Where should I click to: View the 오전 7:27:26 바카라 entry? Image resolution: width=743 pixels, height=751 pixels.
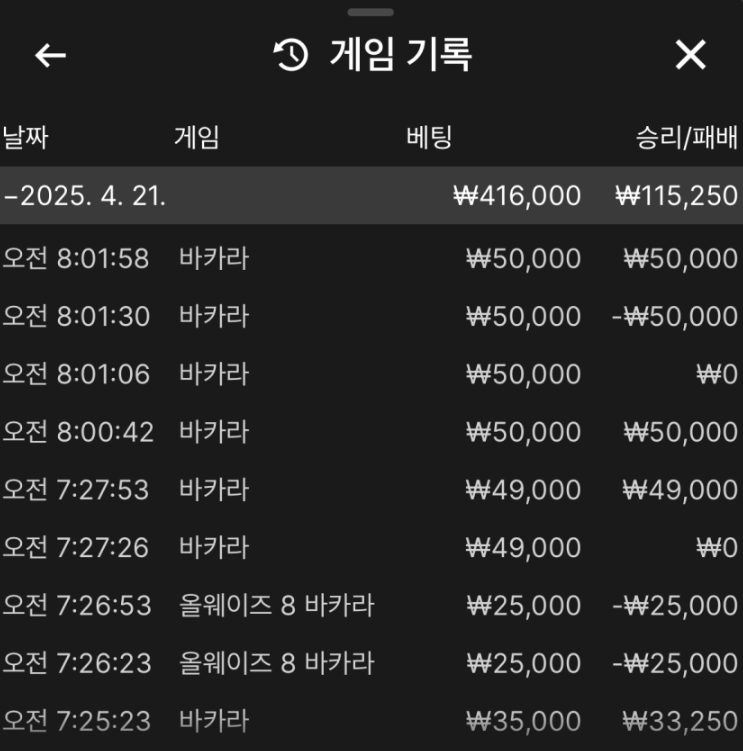pyautogui.click(x=370, y=548)
